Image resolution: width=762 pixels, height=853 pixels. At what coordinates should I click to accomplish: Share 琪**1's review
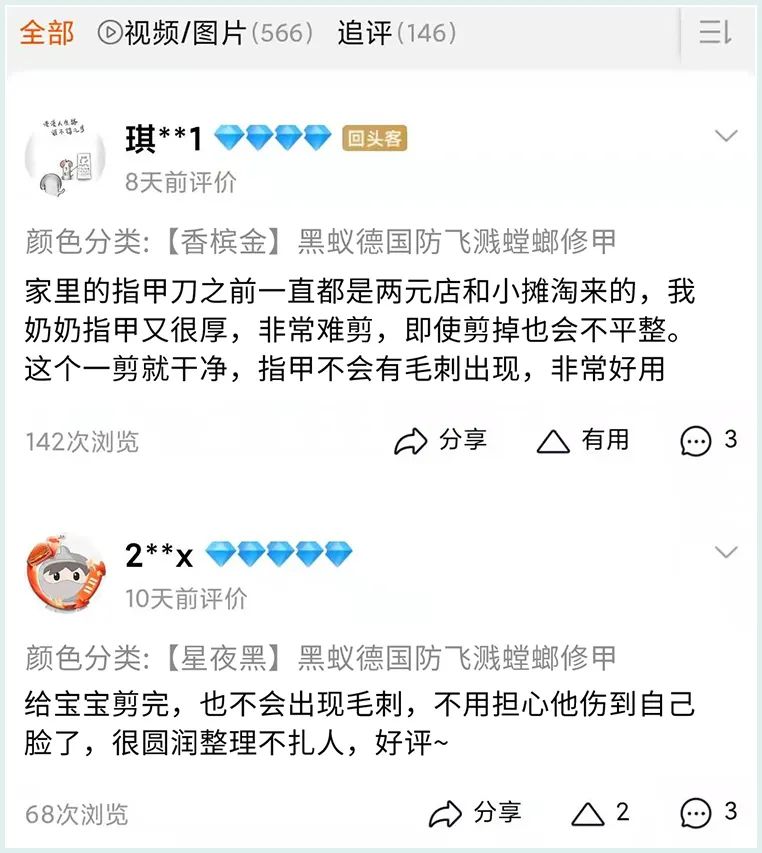click(x=441, y=440)
